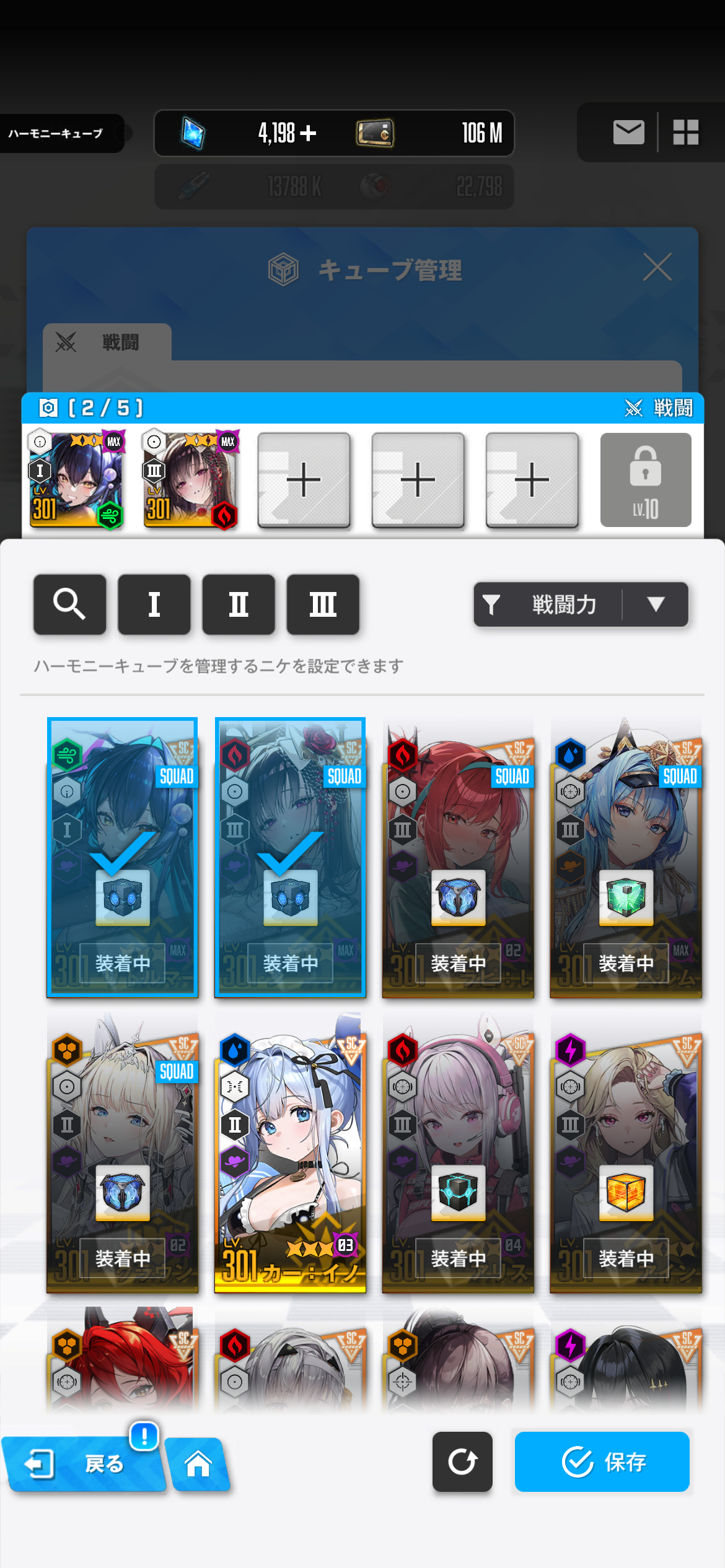Reset selection with the refresh button
Viewport: 725px width, 1568px height.
[462, 1461]
